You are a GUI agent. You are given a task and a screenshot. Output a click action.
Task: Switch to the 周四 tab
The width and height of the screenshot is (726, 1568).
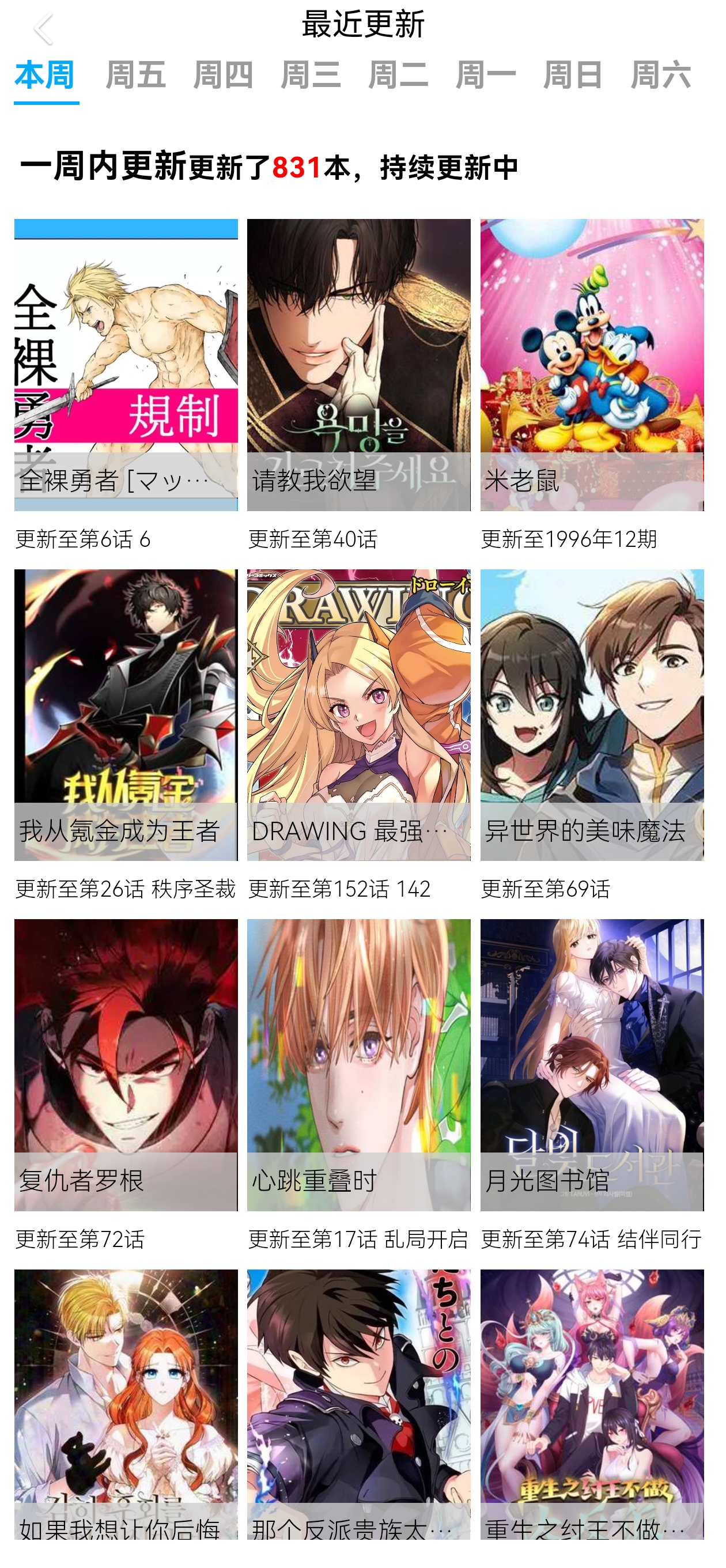(225, 75)
